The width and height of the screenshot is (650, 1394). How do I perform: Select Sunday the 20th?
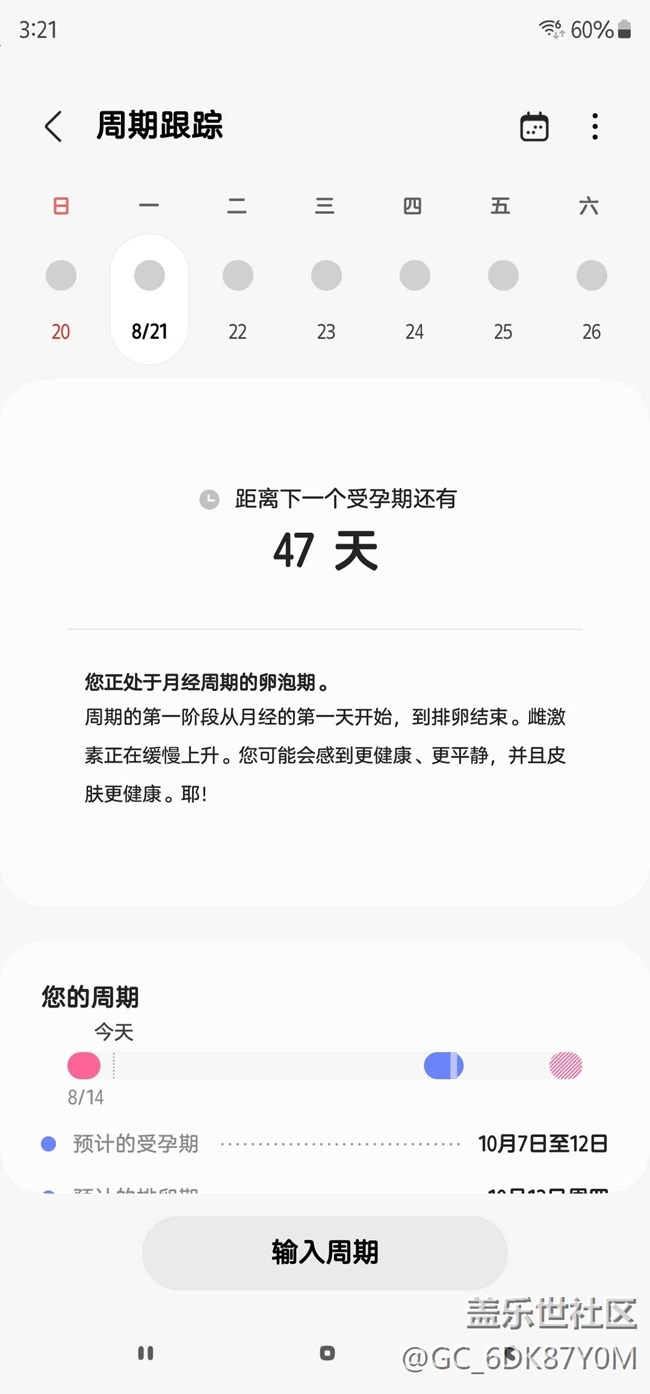point(61,298)
